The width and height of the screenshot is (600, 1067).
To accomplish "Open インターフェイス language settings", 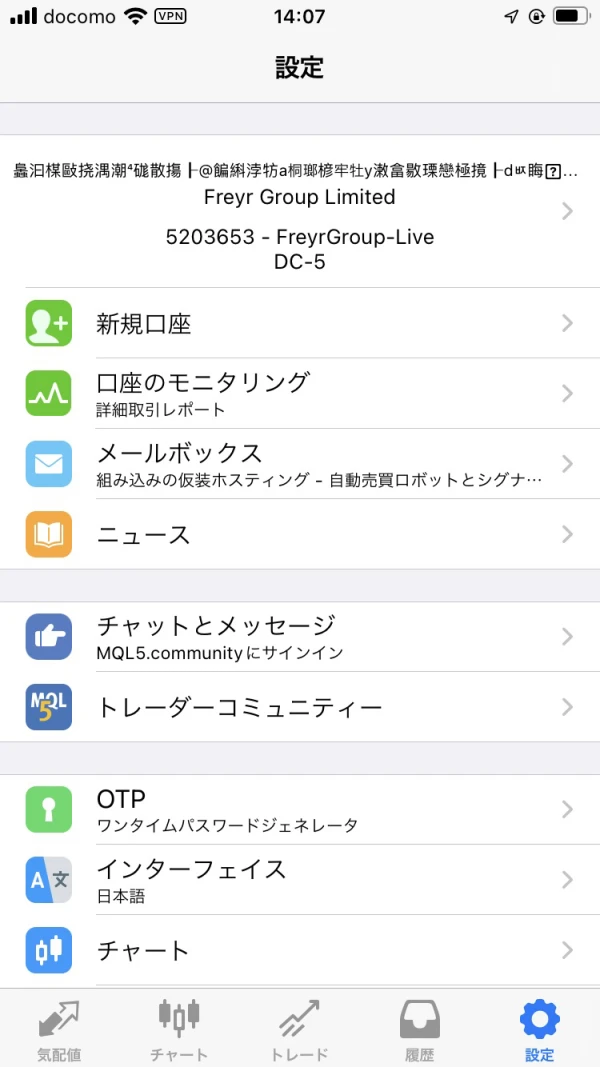I will click(300, 880).
